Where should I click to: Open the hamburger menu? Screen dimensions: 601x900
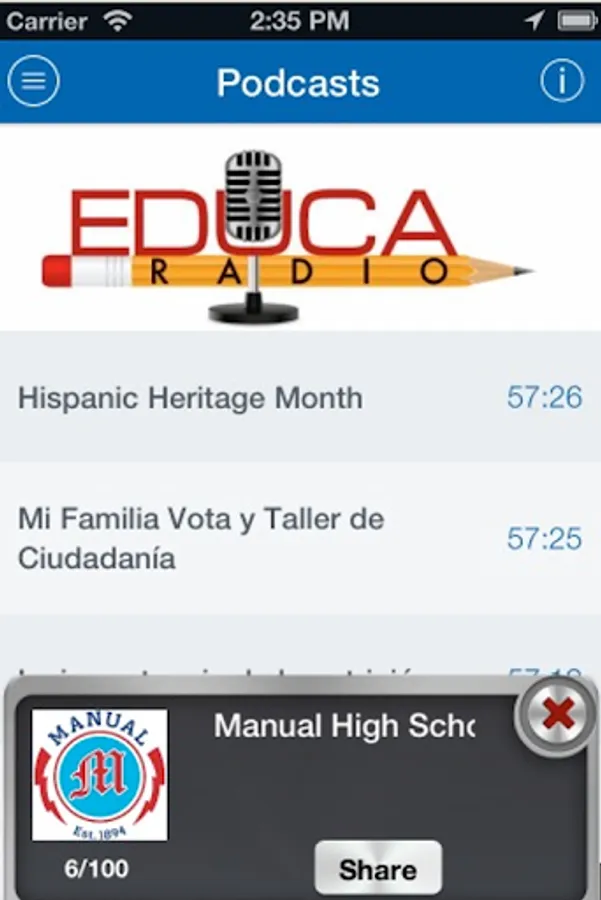34,81
